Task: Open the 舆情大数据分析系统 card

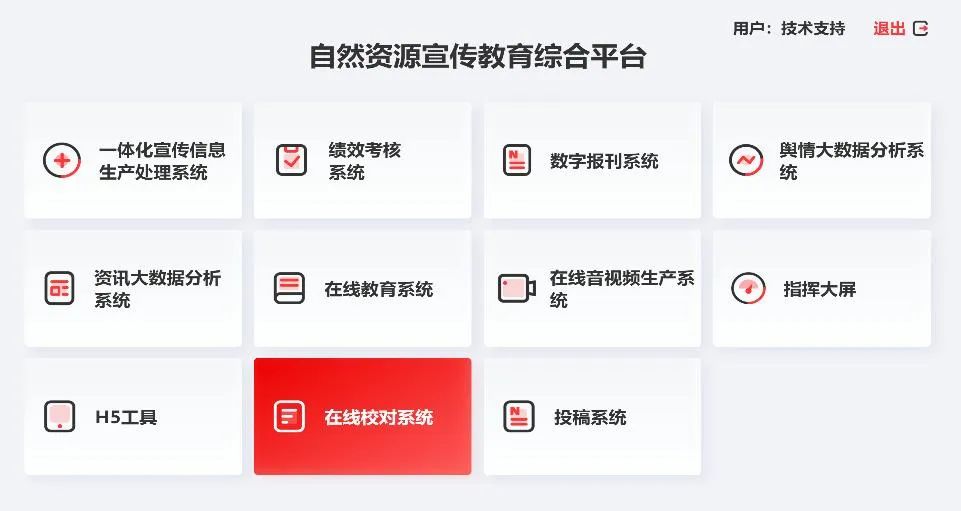Action: point(821,161)
